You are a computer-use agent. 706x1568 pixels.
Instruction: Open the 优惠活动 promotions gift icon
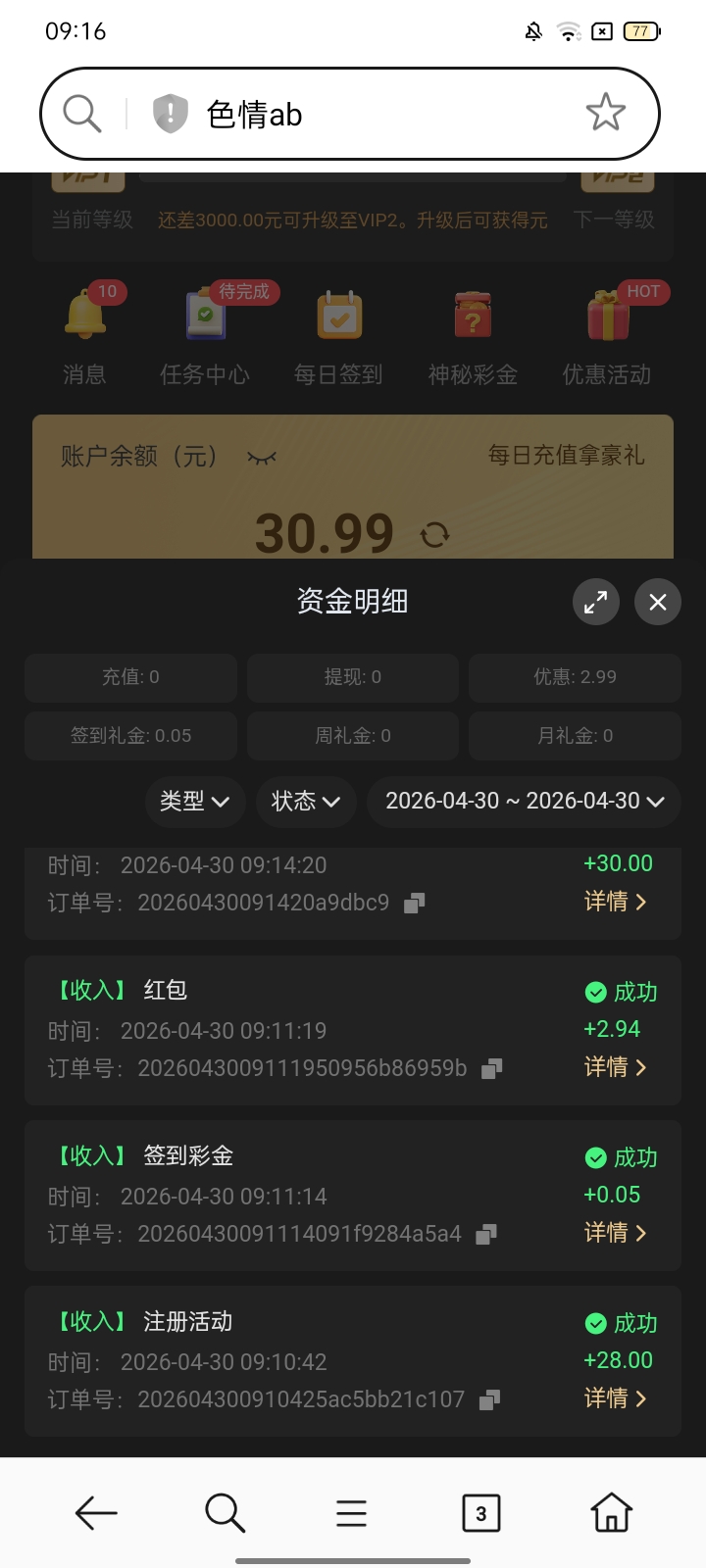coord(608,318)
